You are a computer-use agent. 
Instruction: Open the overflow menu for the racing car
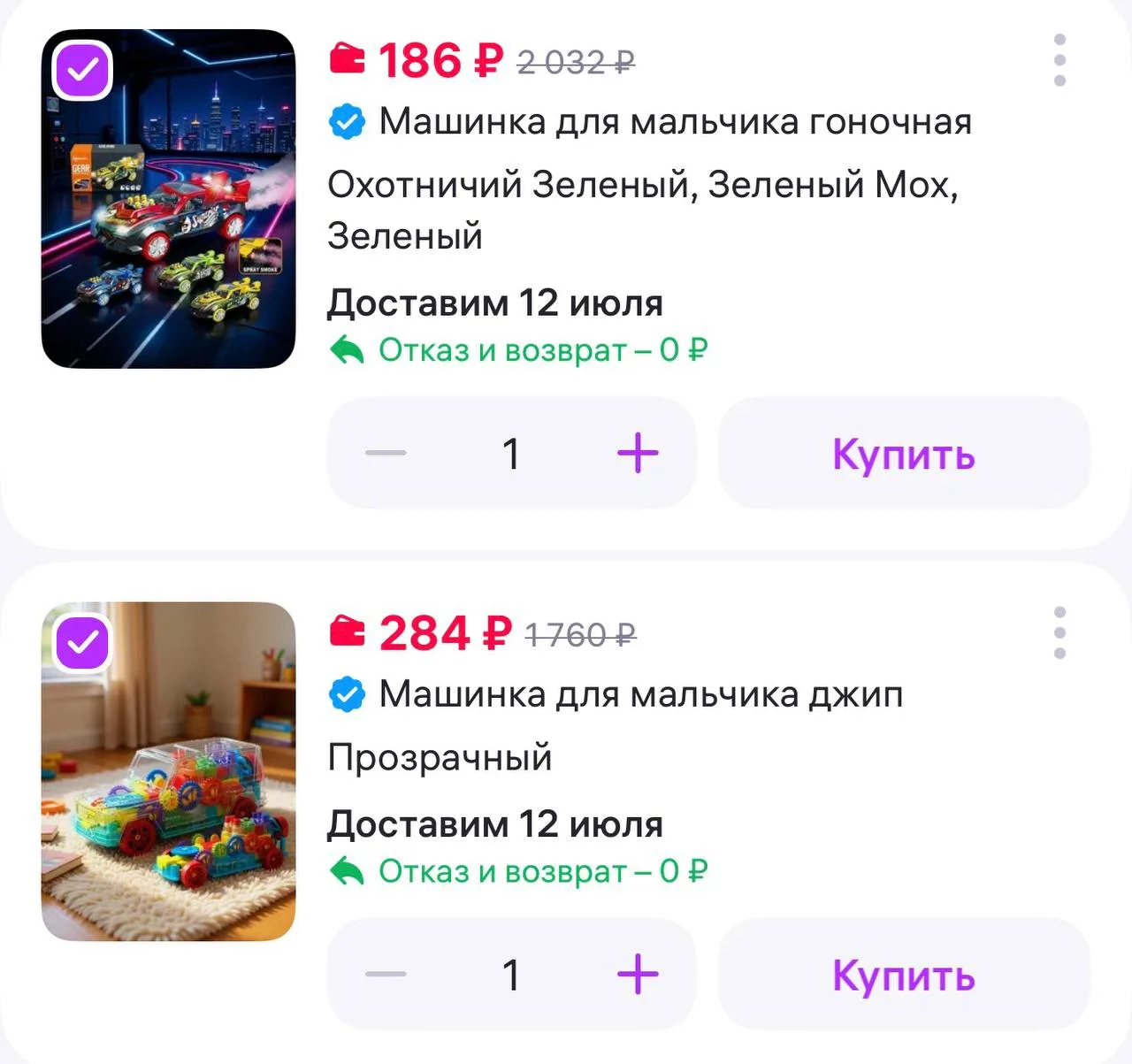(1059, 60)
